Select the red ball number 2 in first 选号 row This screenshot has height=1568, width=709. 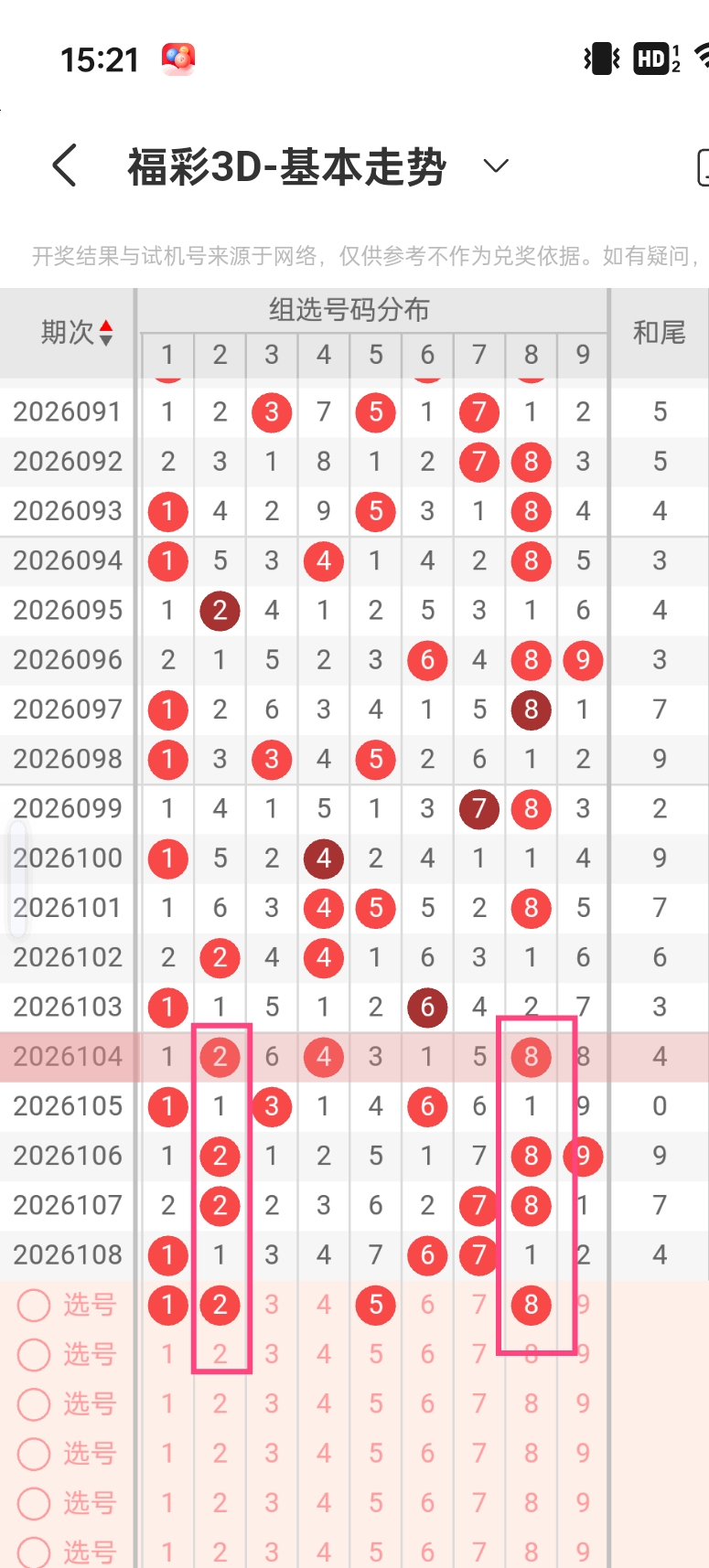[x=220, y=1305]
